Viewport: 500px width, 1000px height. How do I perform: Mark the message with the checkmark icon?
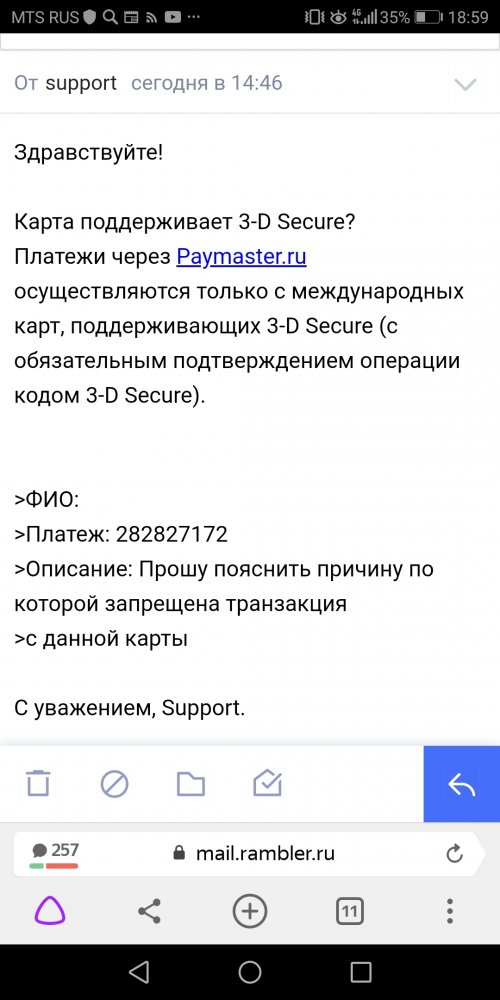click(x=267, y=783)
